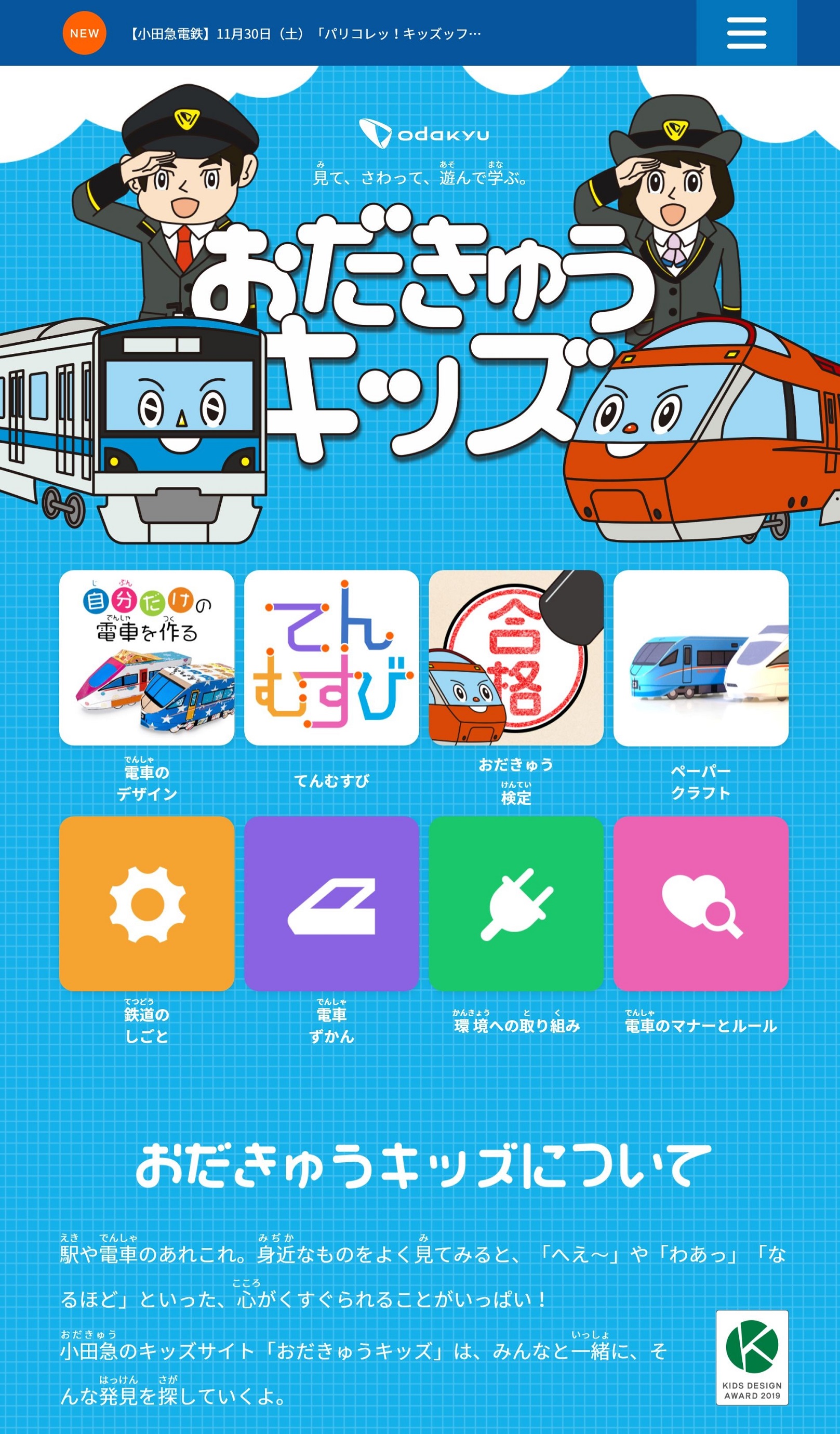Open the 電車ずかん train encyclopedia
This screenshot has width=840, height=1434.
tap(331, 904)
